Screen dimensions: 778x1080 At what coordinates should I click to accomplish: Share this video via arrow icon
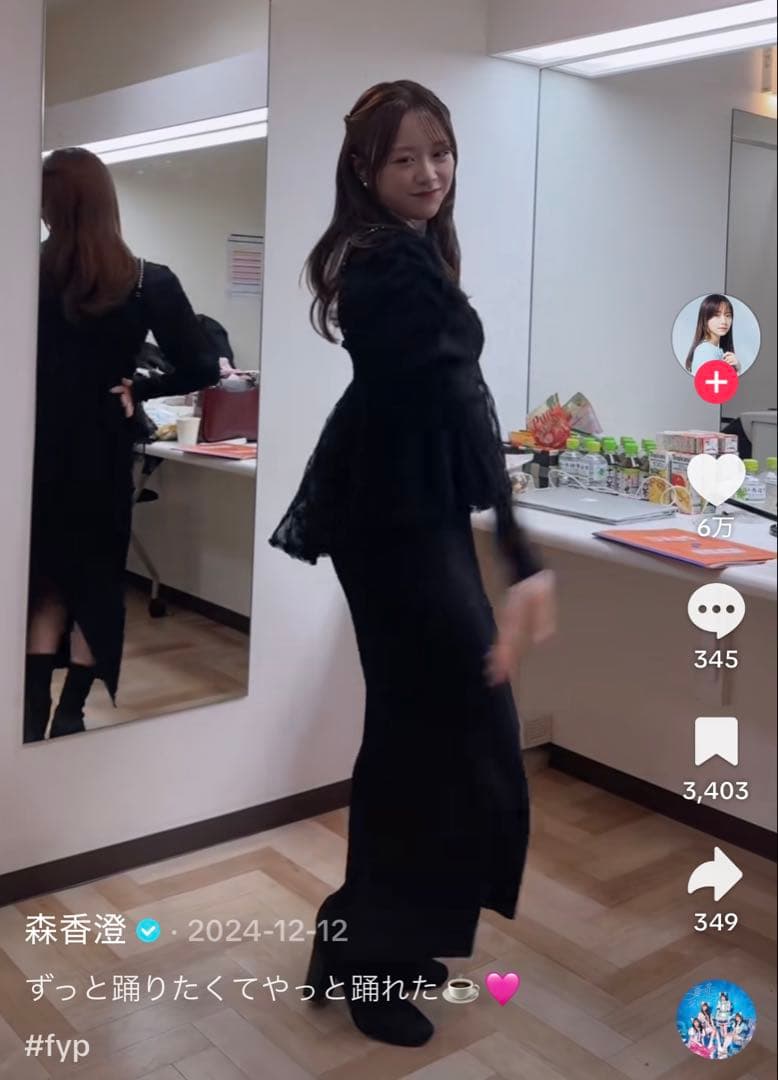tap(716, 874)
